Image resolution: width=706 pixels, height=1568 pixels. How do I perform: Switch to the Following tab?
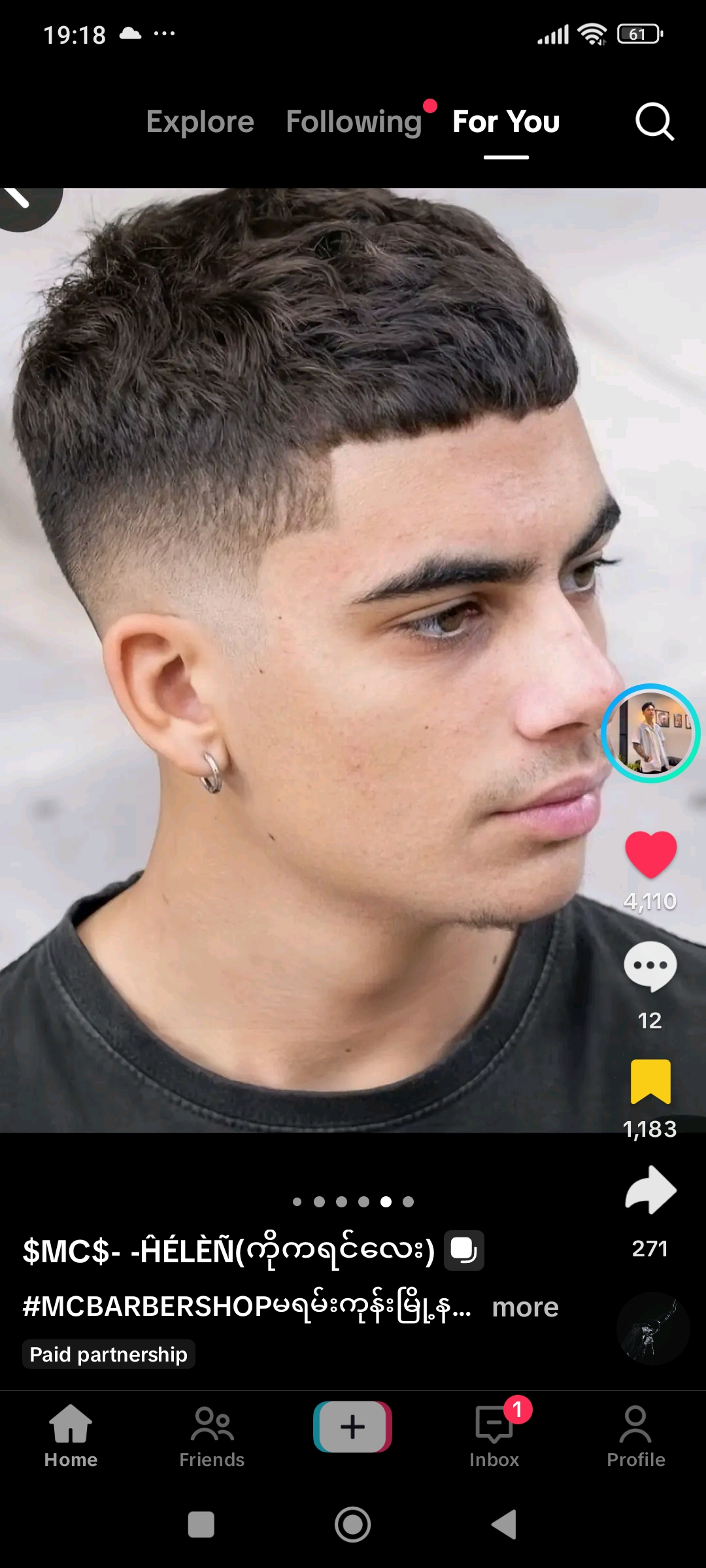354,122
